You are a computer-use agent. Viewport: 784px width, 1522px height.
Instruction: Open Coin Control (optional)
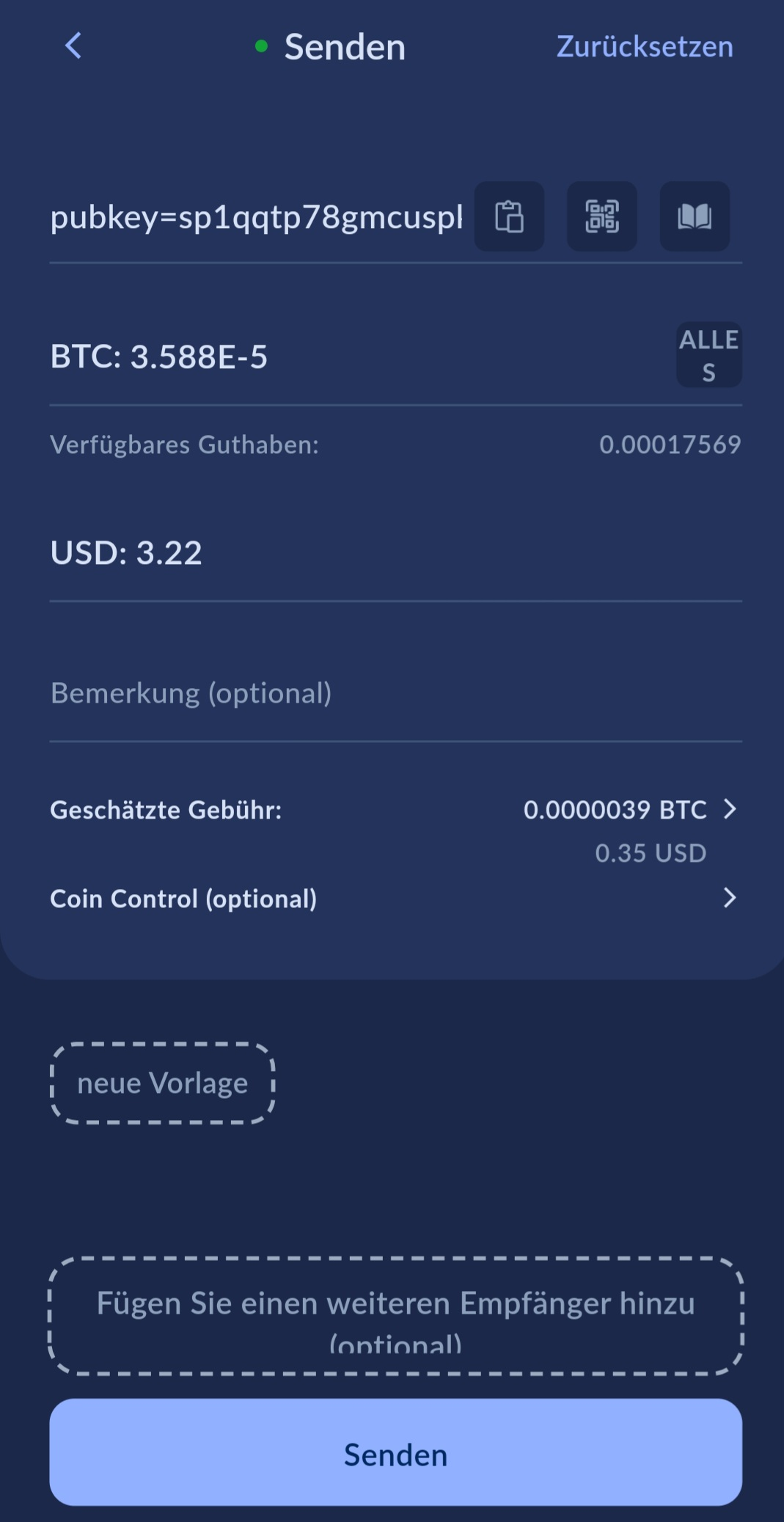coord(395,899)
